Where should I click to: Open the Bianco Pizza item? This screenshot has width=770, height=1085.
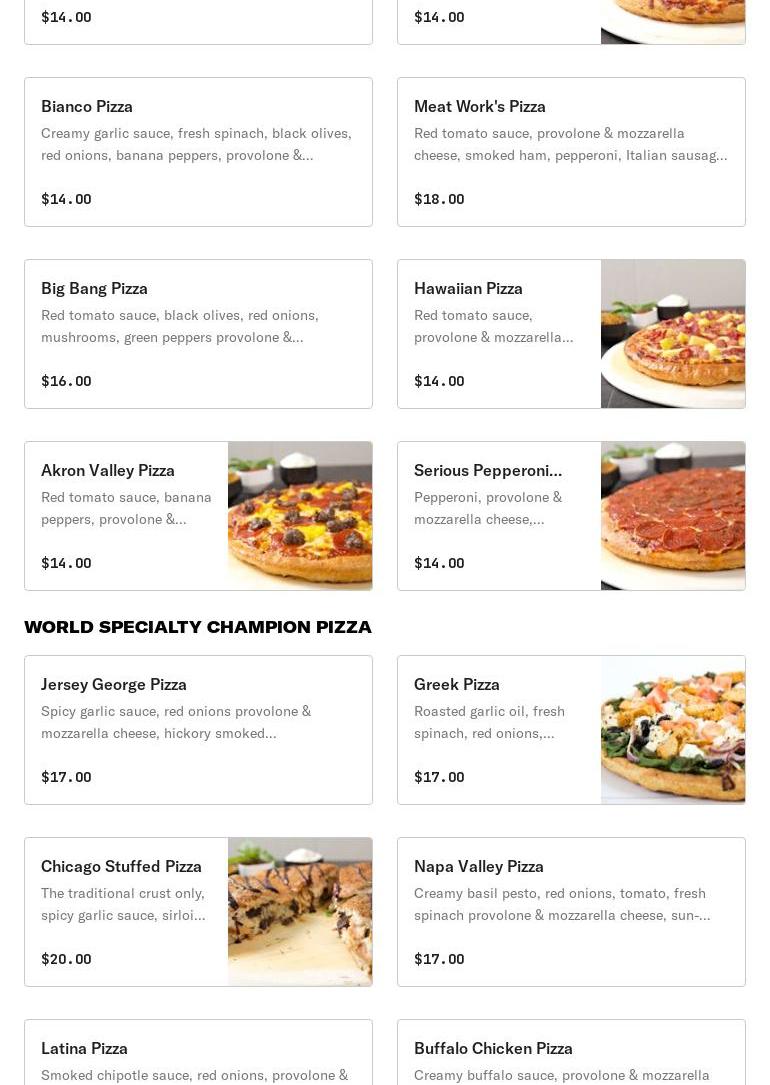tap(198, 152)
